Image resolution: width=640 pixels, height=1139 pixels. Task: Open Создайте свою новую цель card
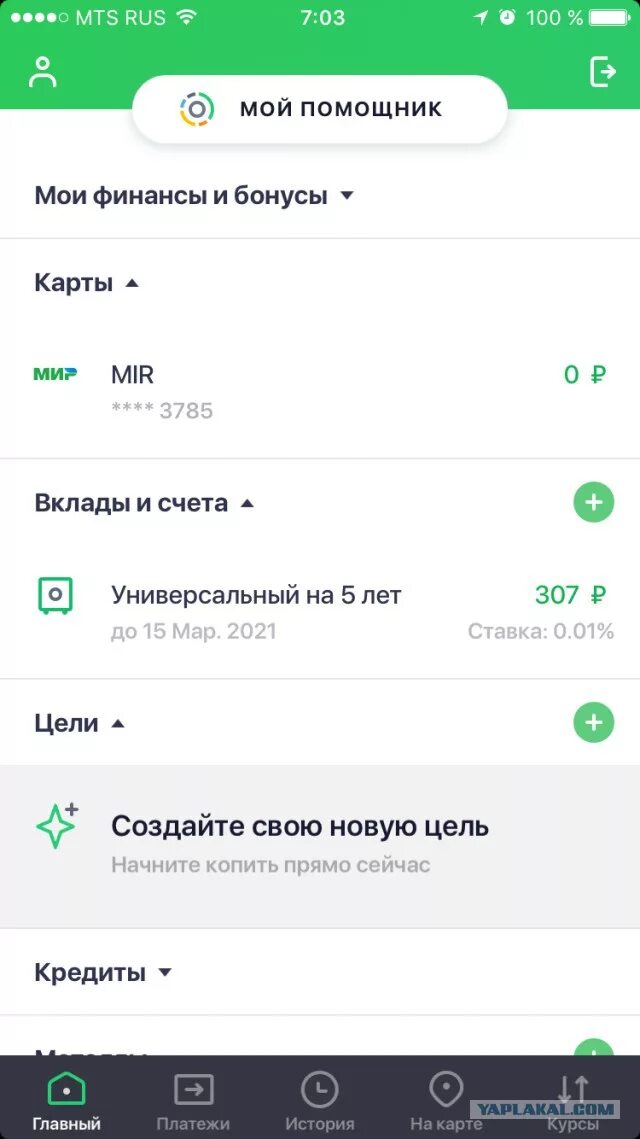pyautogui.click(x=320, y=846)
